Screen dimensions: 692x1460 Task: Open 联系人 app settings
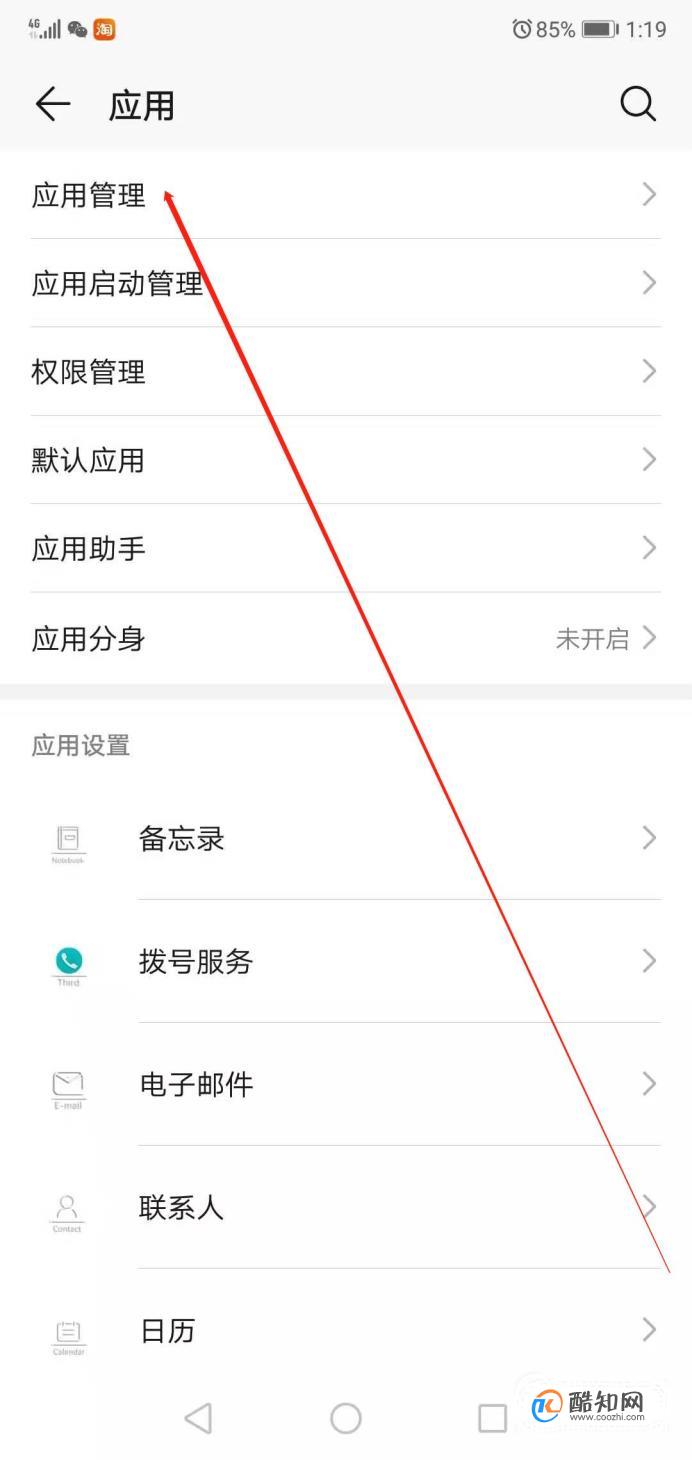click(x=346, y=1207)
